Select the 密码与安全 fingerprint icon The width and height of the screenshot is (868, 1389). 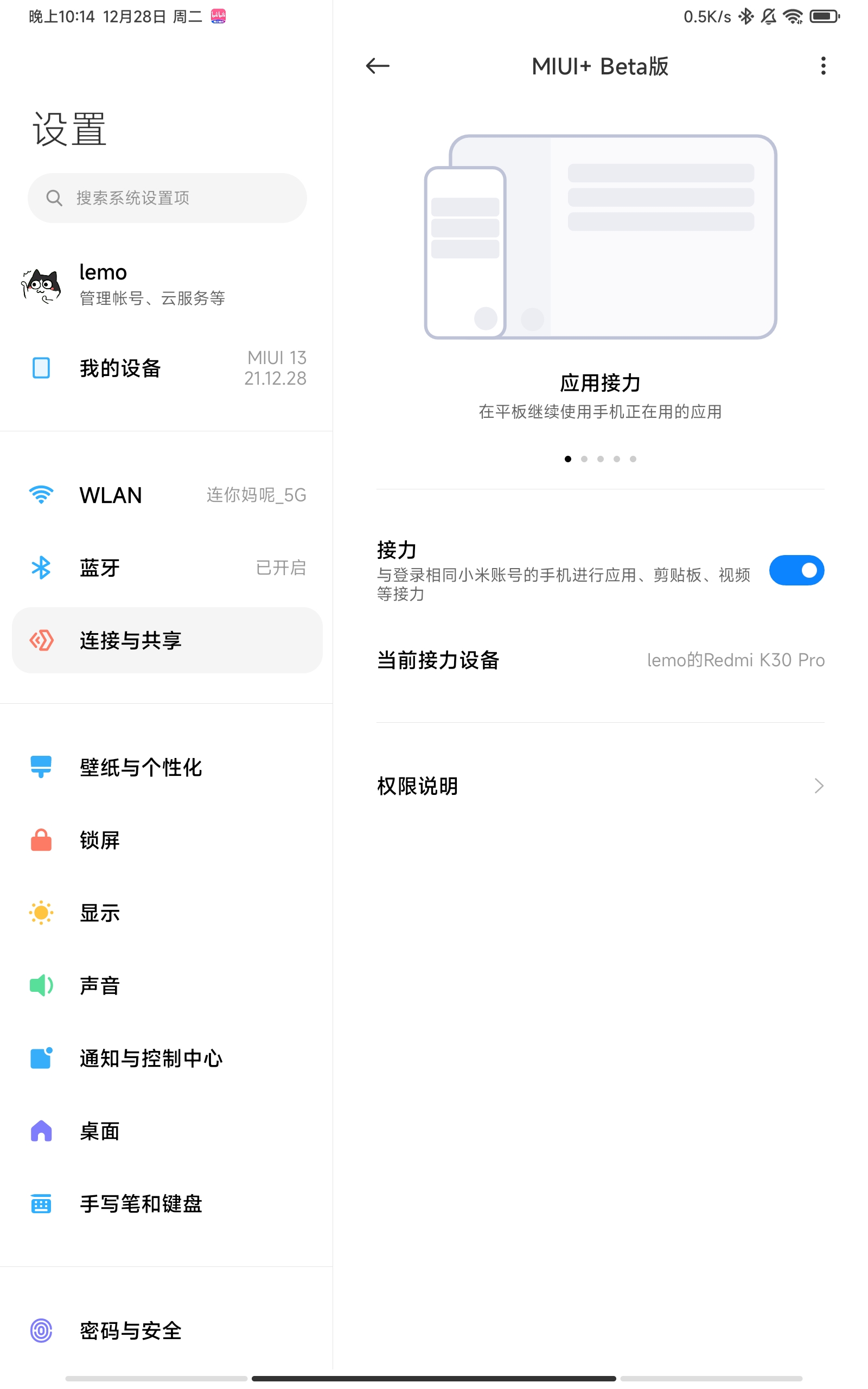[40, 1330]
